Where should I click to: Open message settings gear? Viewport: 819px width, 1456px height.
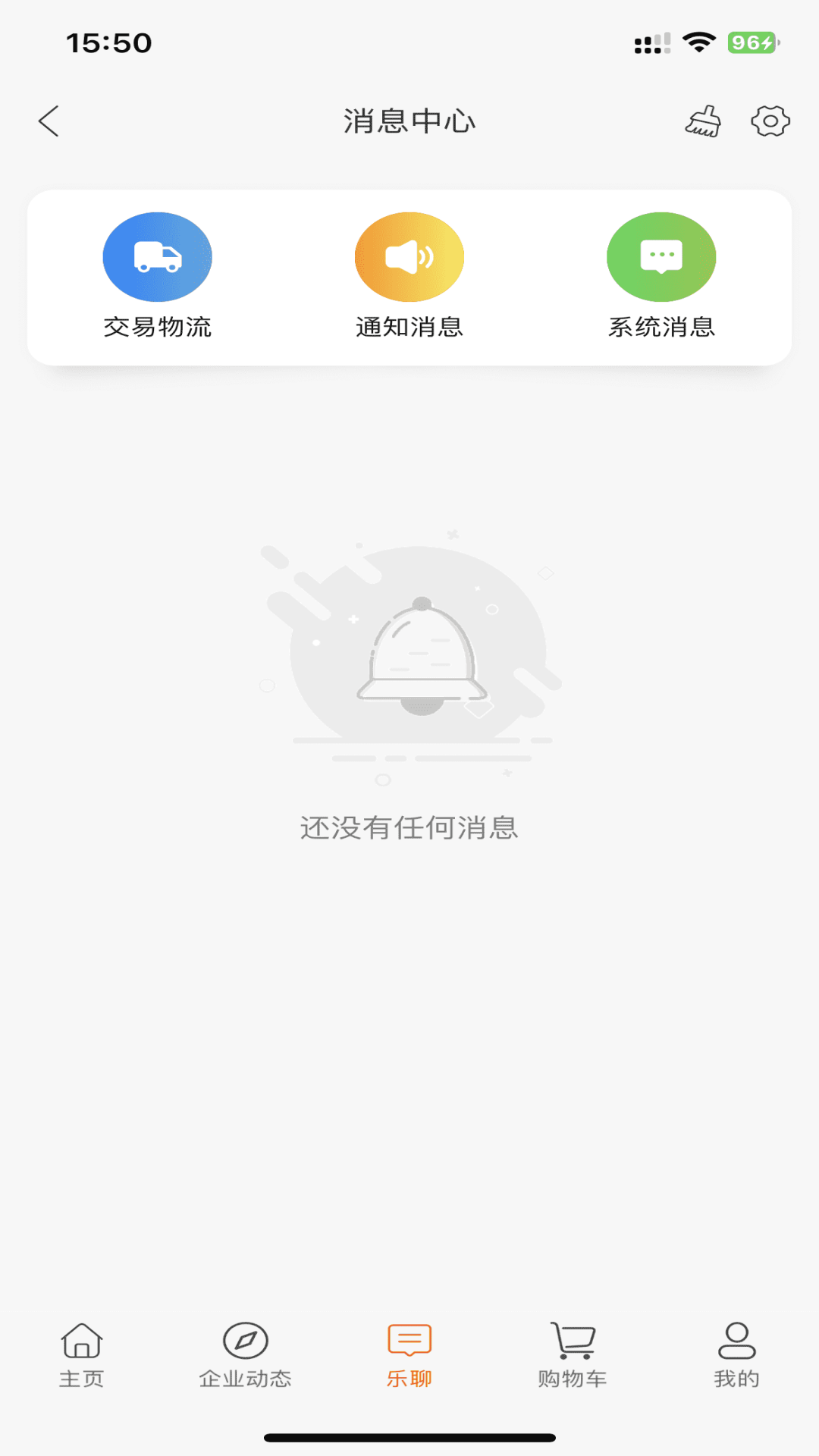[770, 121]
